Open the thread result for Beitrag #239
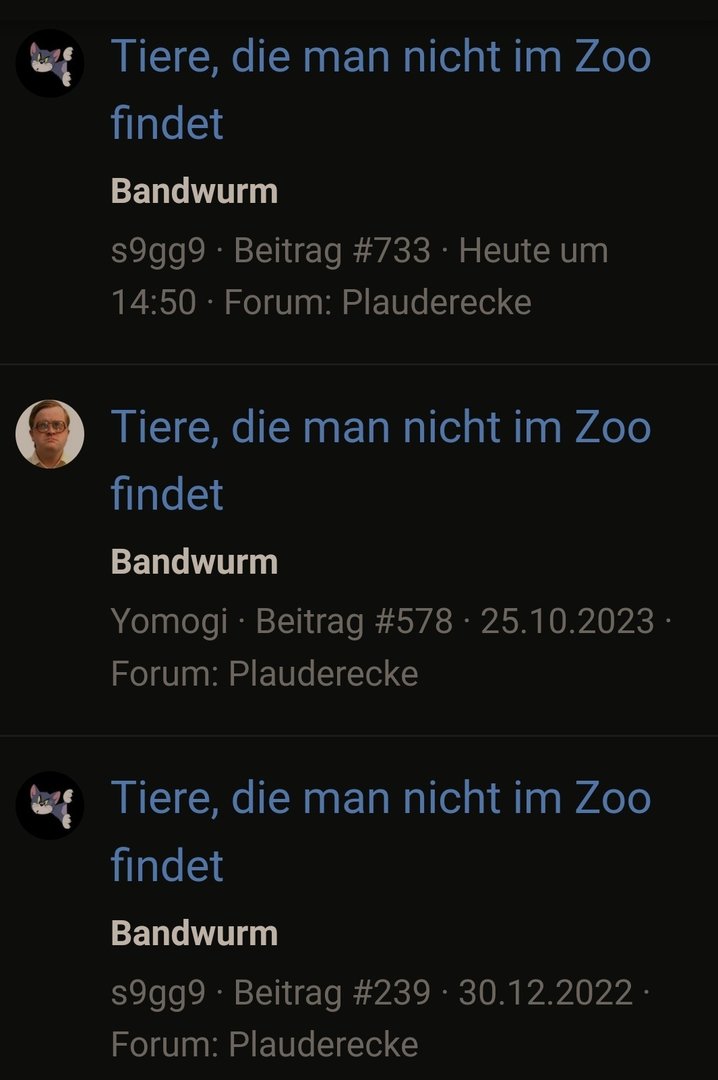 click(380, 800)
